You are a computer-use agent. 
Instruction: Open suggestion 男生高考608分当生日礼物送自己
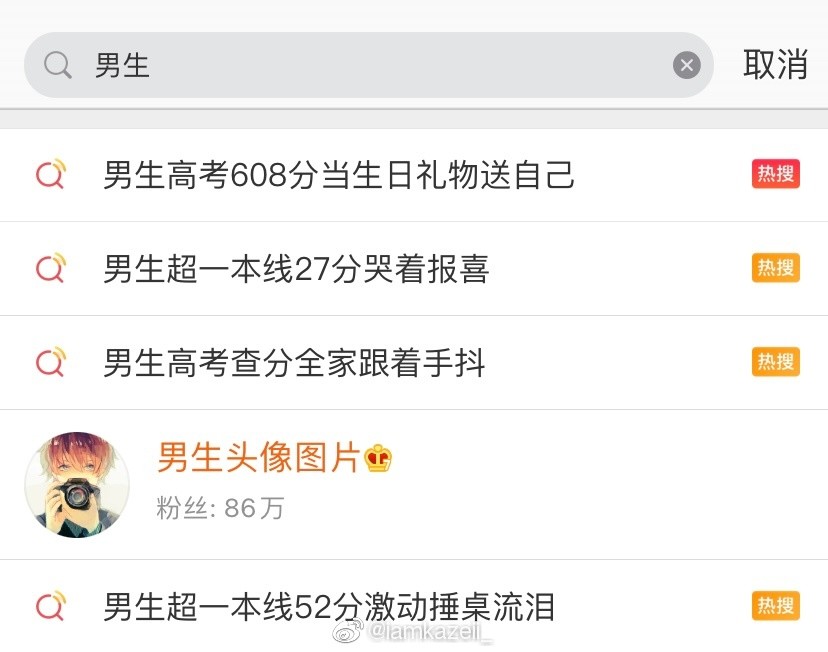[x=340, y=175]
